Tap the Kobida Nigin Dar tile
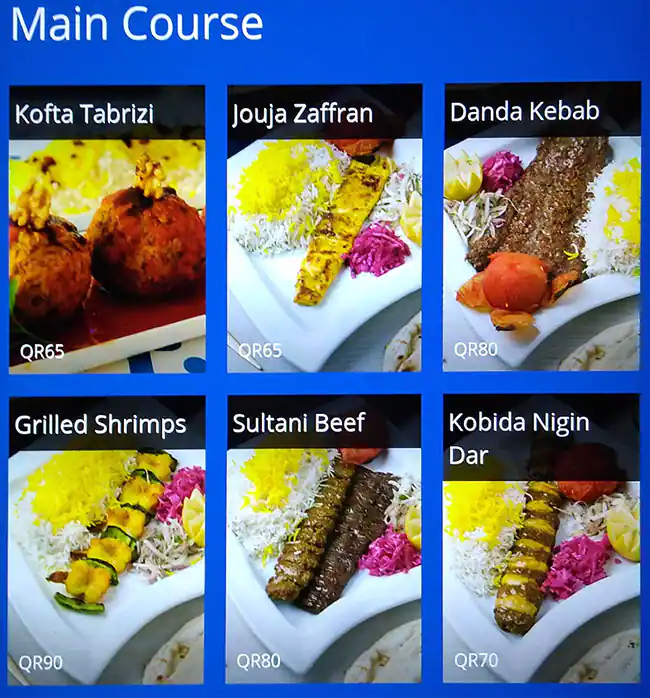The image size is (650, 698). (x=541, y=540)
